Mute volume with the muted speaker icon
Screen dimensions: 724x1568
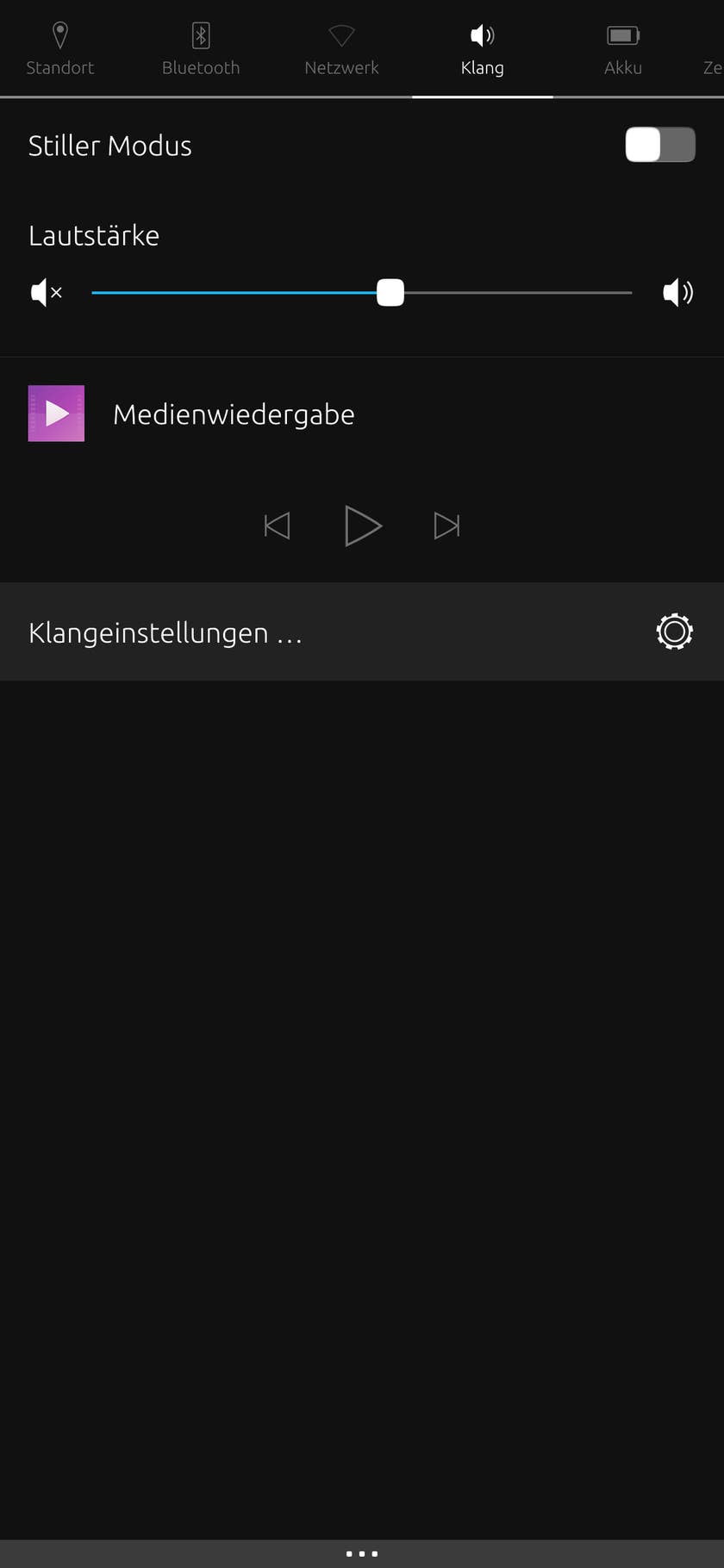pyautogui.click(x=47, y=293)
